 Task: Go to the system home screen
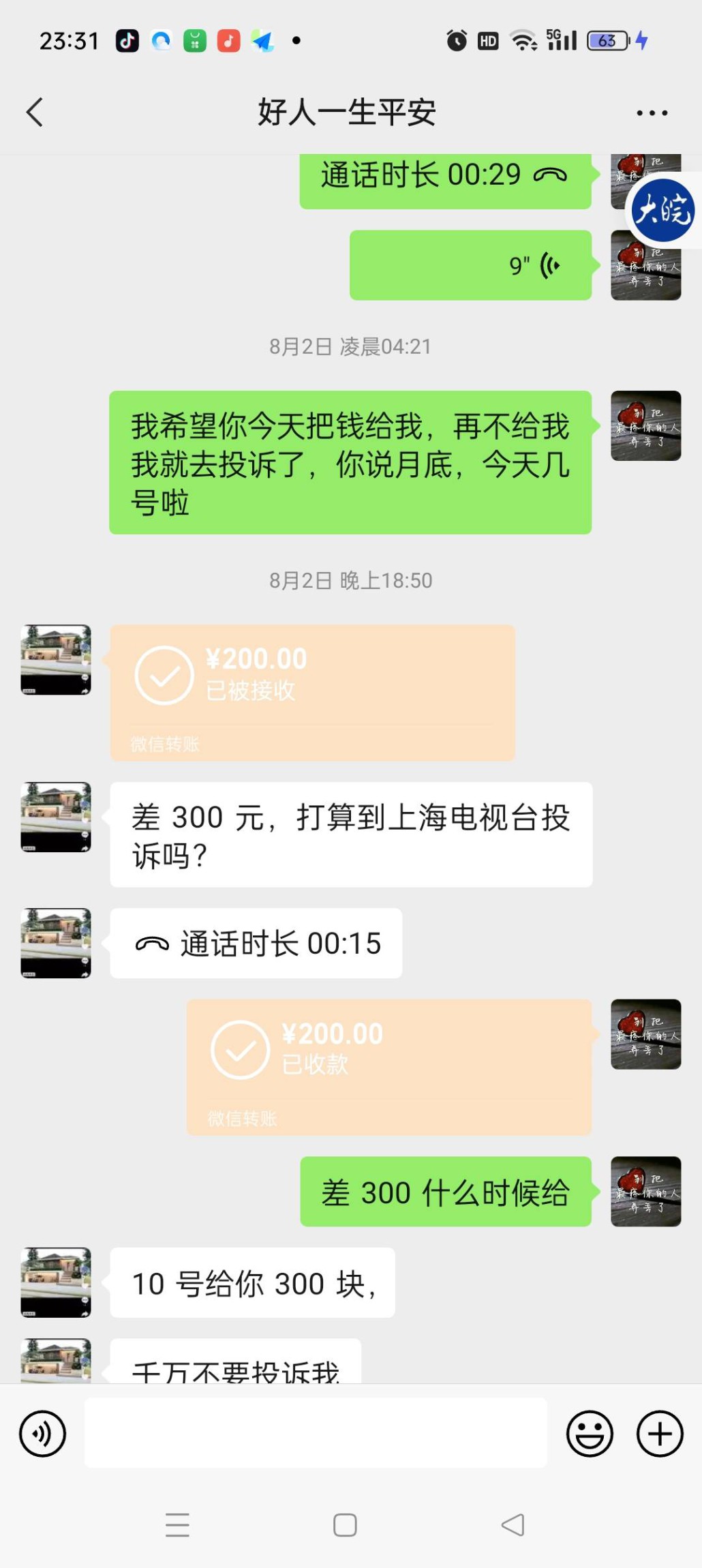345,1525
